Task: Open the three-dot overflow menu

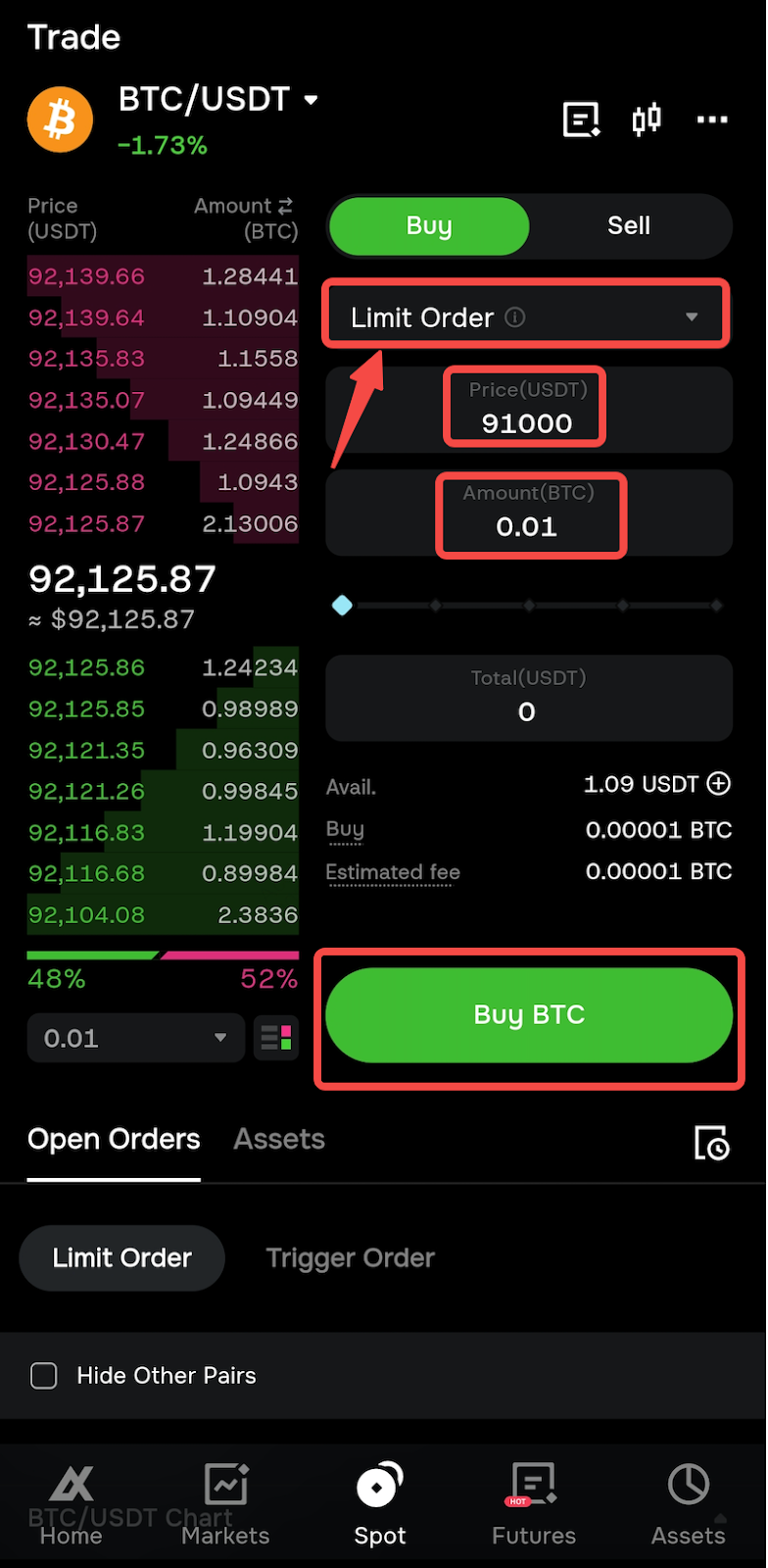Action: click(712, 120)
